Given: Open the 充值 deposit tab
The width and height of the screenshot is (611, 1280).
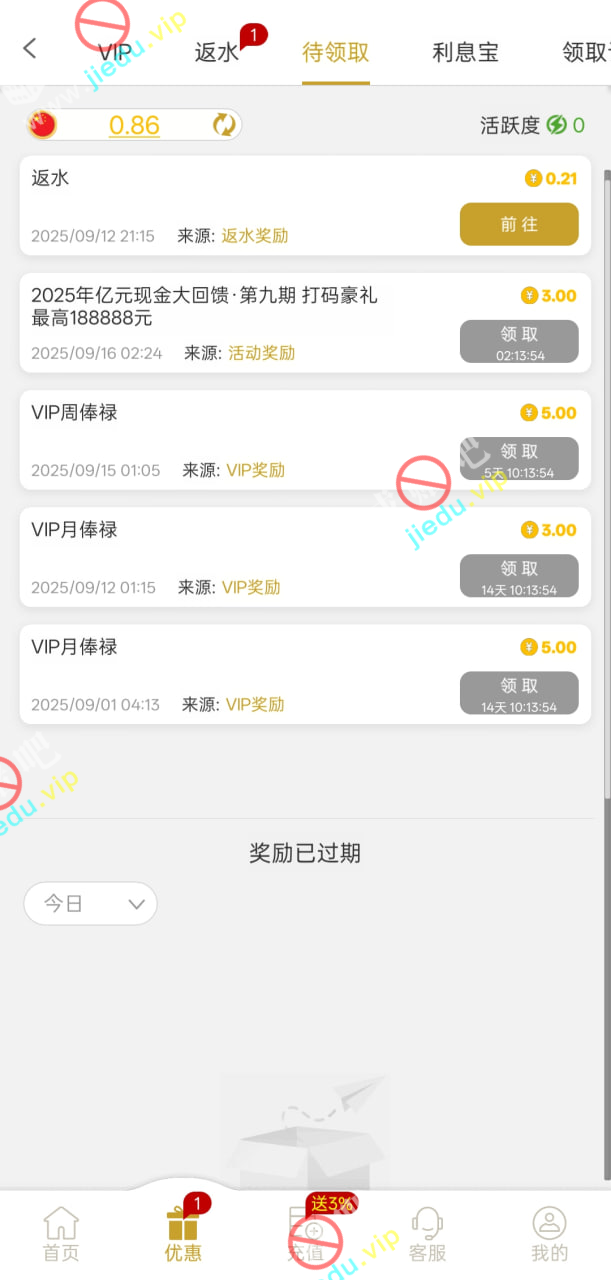Looking at the screenshot, I should [x=306, y=1235].
